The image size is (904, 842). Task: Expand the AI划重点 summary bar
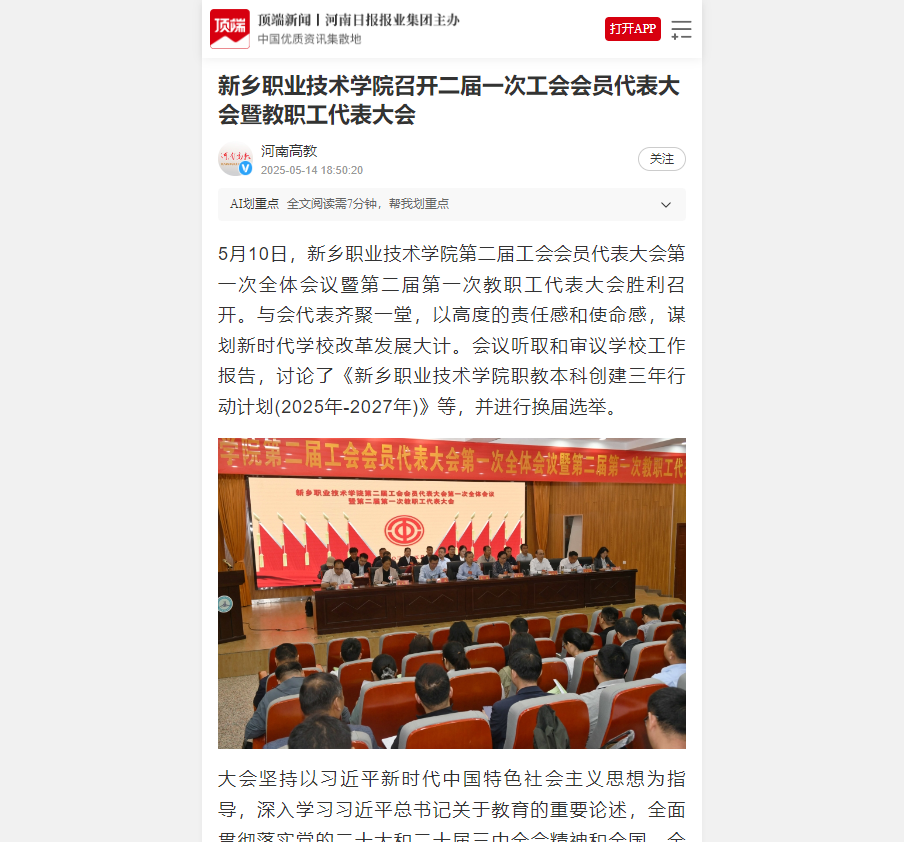pyautogui.click(x=665, y=204)
